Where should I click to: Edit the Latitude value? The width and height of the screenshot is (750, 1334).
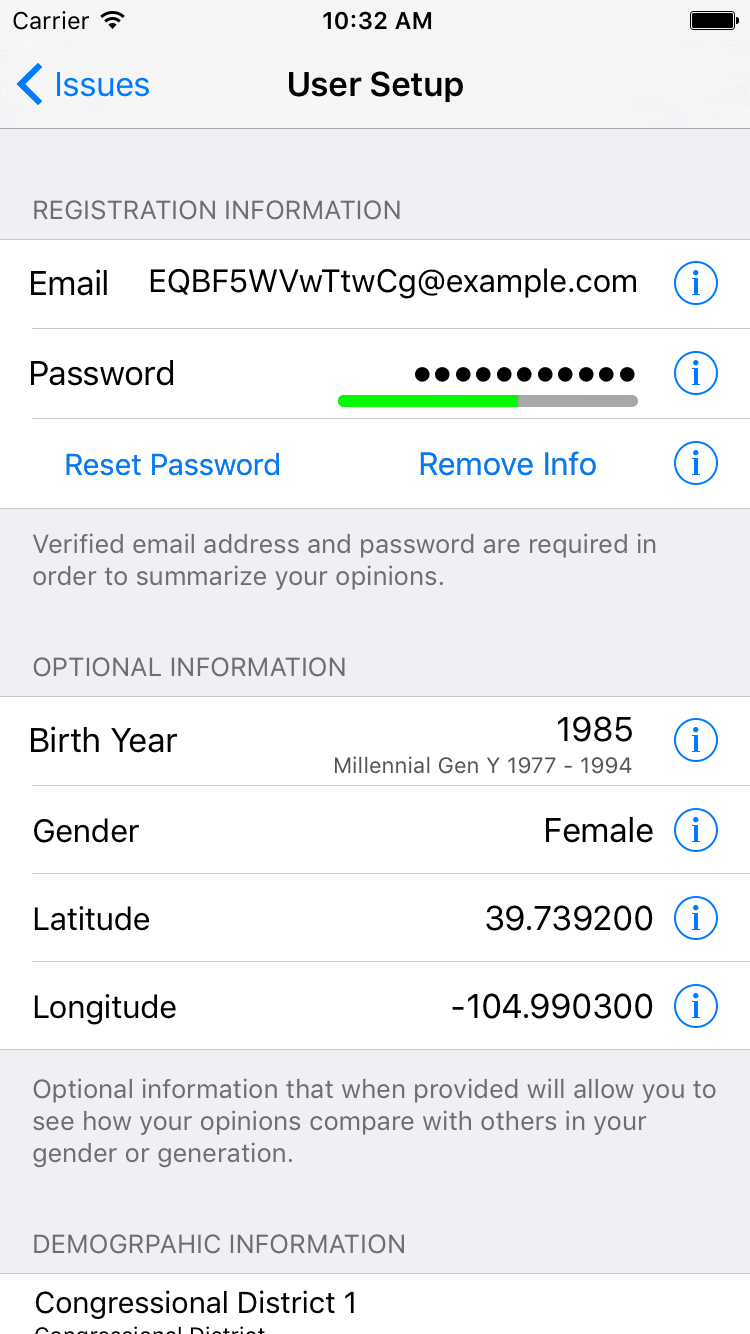pyautogui.click(x=569, y=919)
